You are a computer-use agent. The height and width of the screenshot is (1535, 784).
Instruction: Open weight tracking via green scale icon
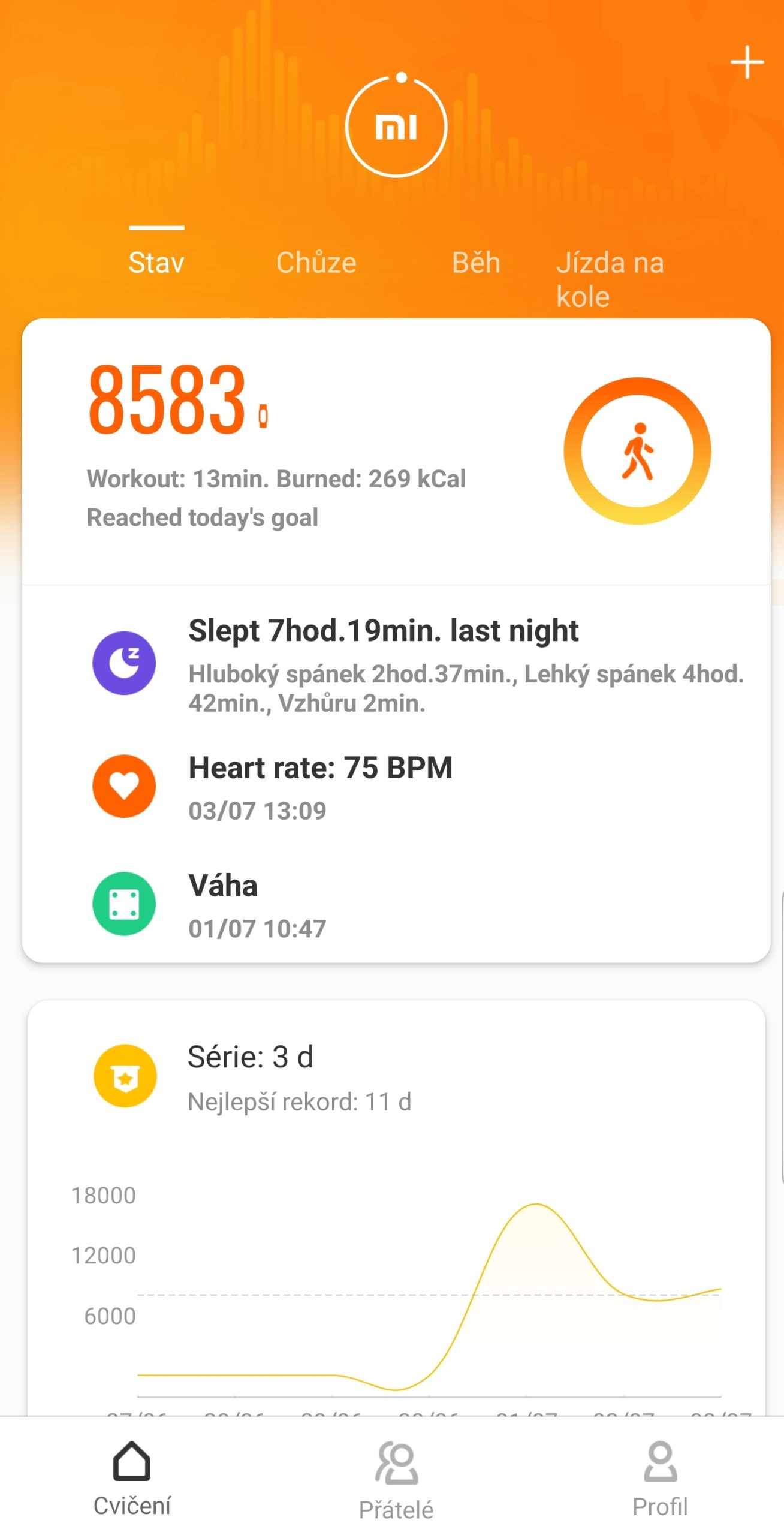pos(123,904)
